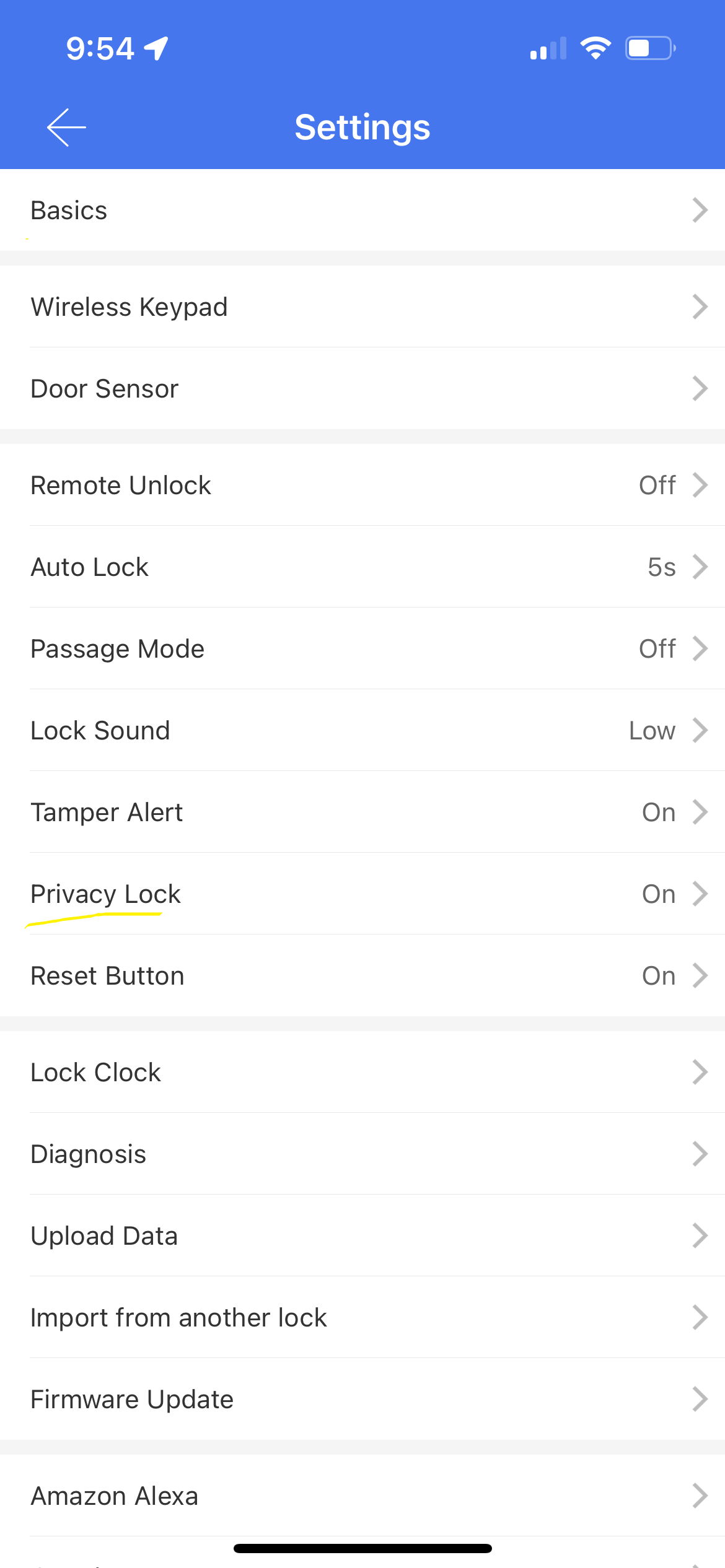The image size is (725, 1568).
Task: Change the Auto Lock timer
Action: (x=362, y=567)
